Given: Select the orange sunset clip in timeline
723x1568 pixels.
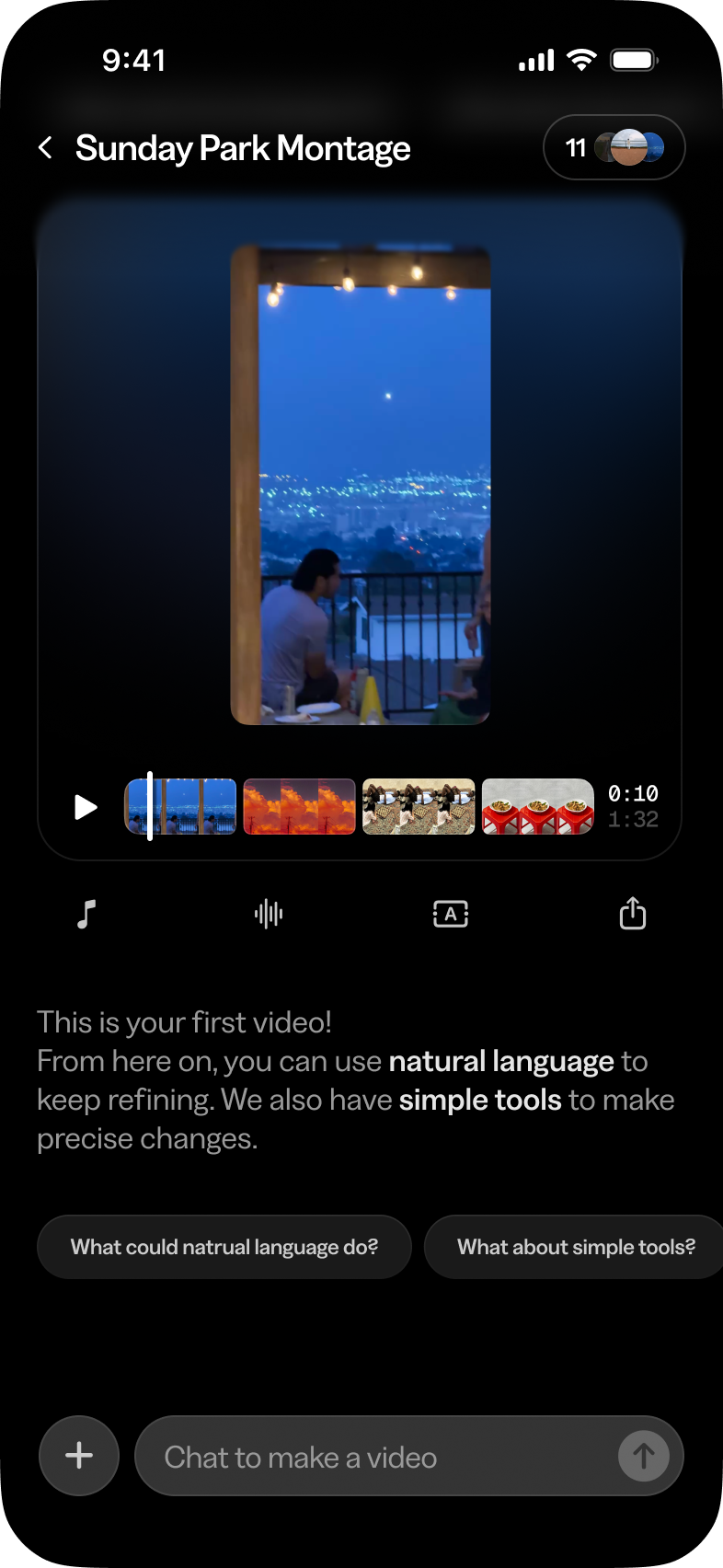Looking at the screenshot, I should tap(299, 807).
